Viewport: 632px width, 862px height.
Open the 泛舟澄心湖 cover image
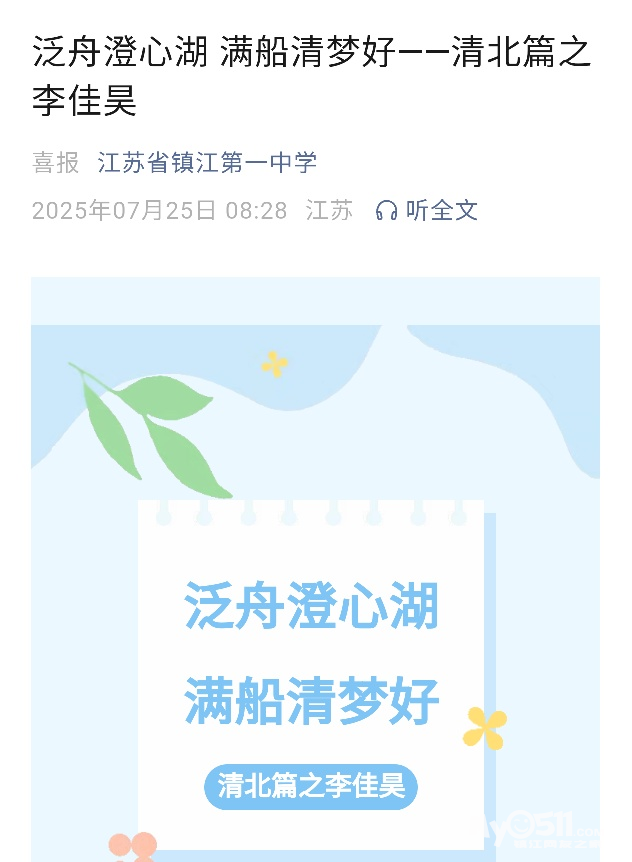[x=315, y=570]
